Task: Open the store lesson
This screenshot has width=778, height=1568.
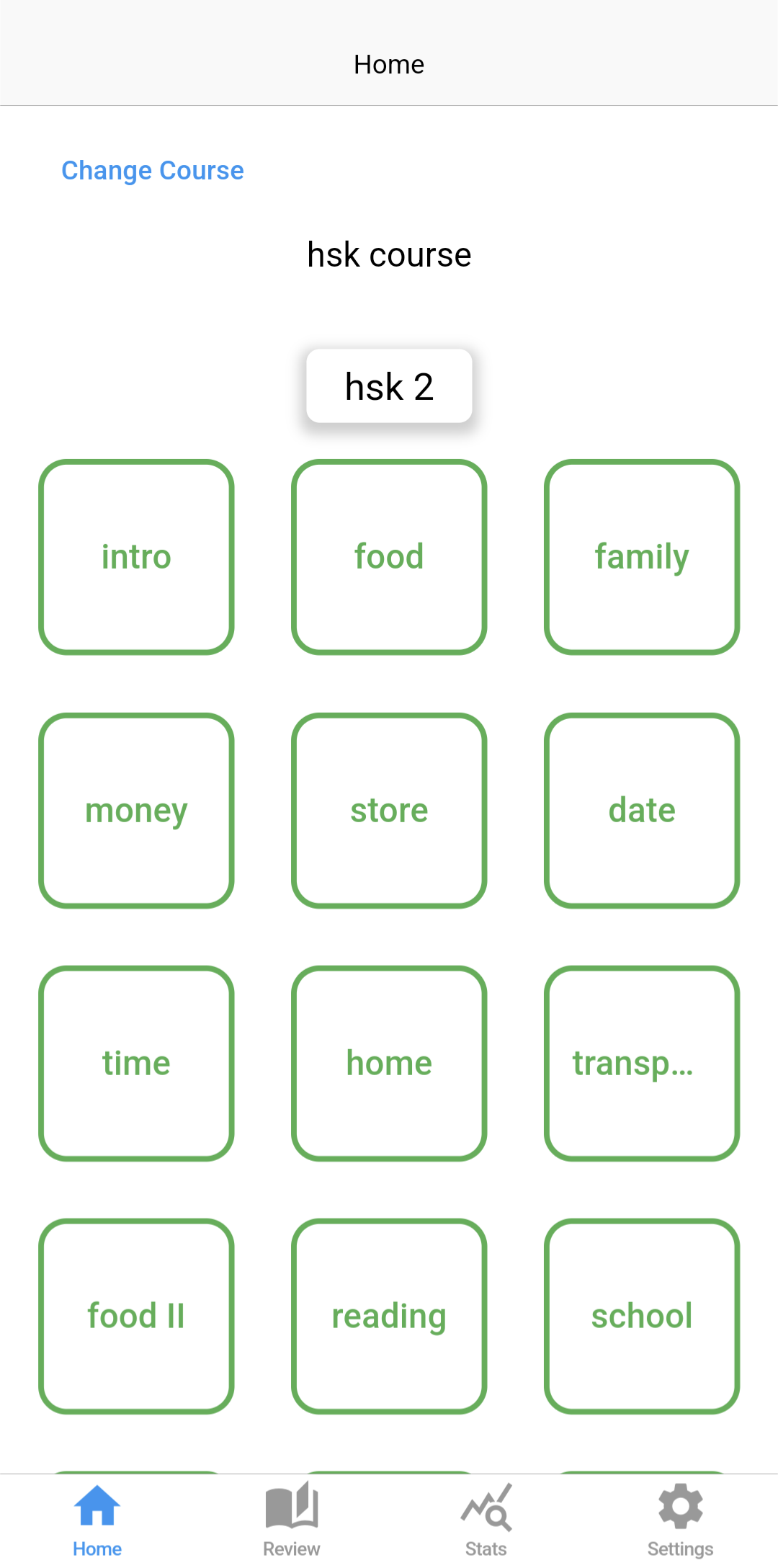Action: pos(389,811)
